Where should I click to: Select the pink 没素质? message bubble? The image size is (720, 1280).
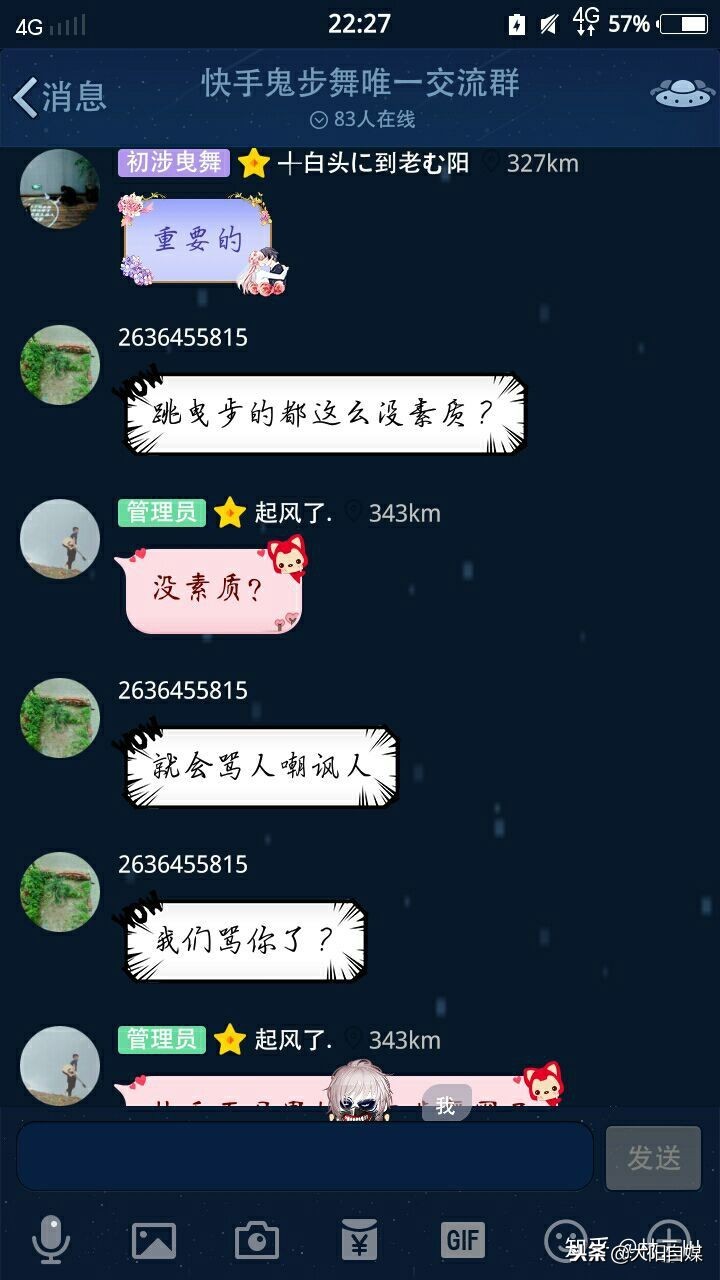click(x=210, y=588)
